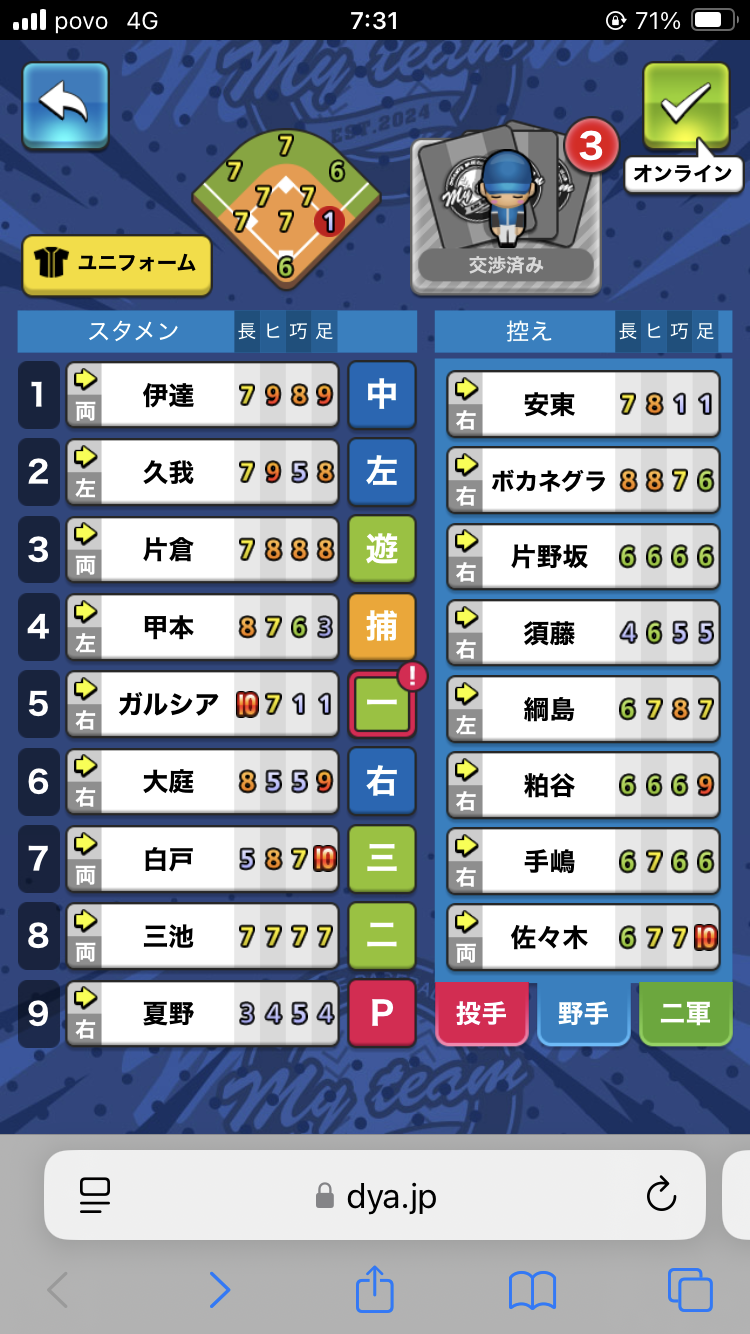Tap the flagged 一 position button for ガルシア

click(x=382, y=704)
